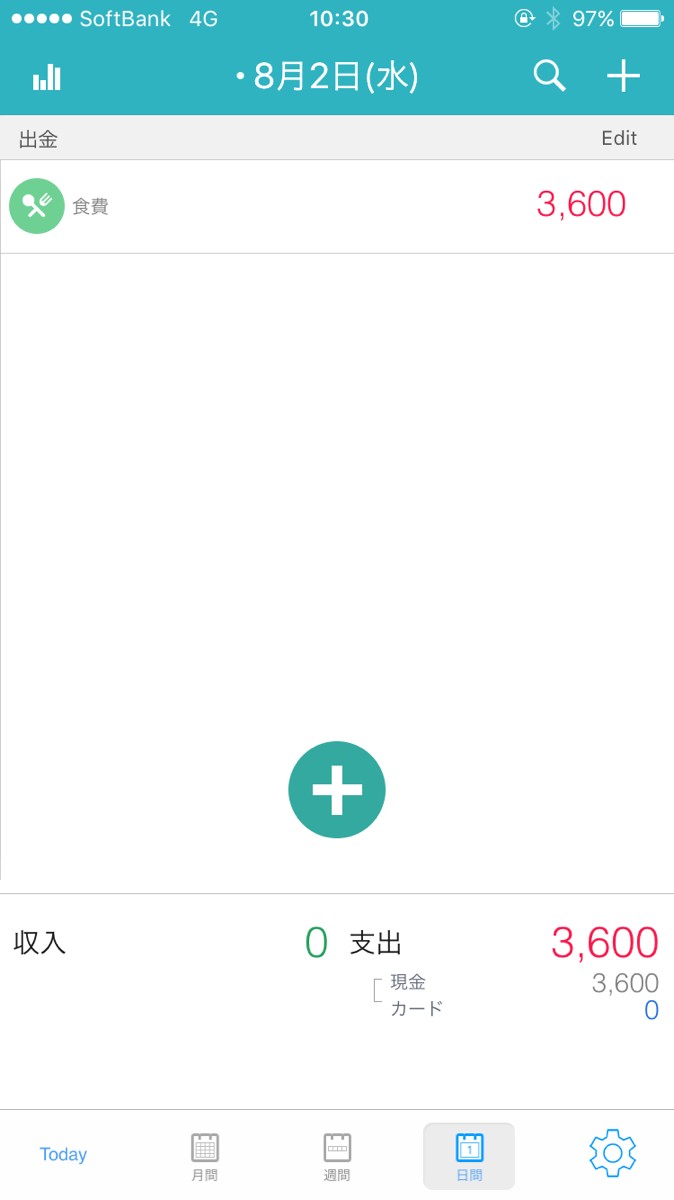Image resolution: width=674 pixels, height=1200 pixels.
Task: Switch to the 週間 weekly view
Action: (337, 1158)
